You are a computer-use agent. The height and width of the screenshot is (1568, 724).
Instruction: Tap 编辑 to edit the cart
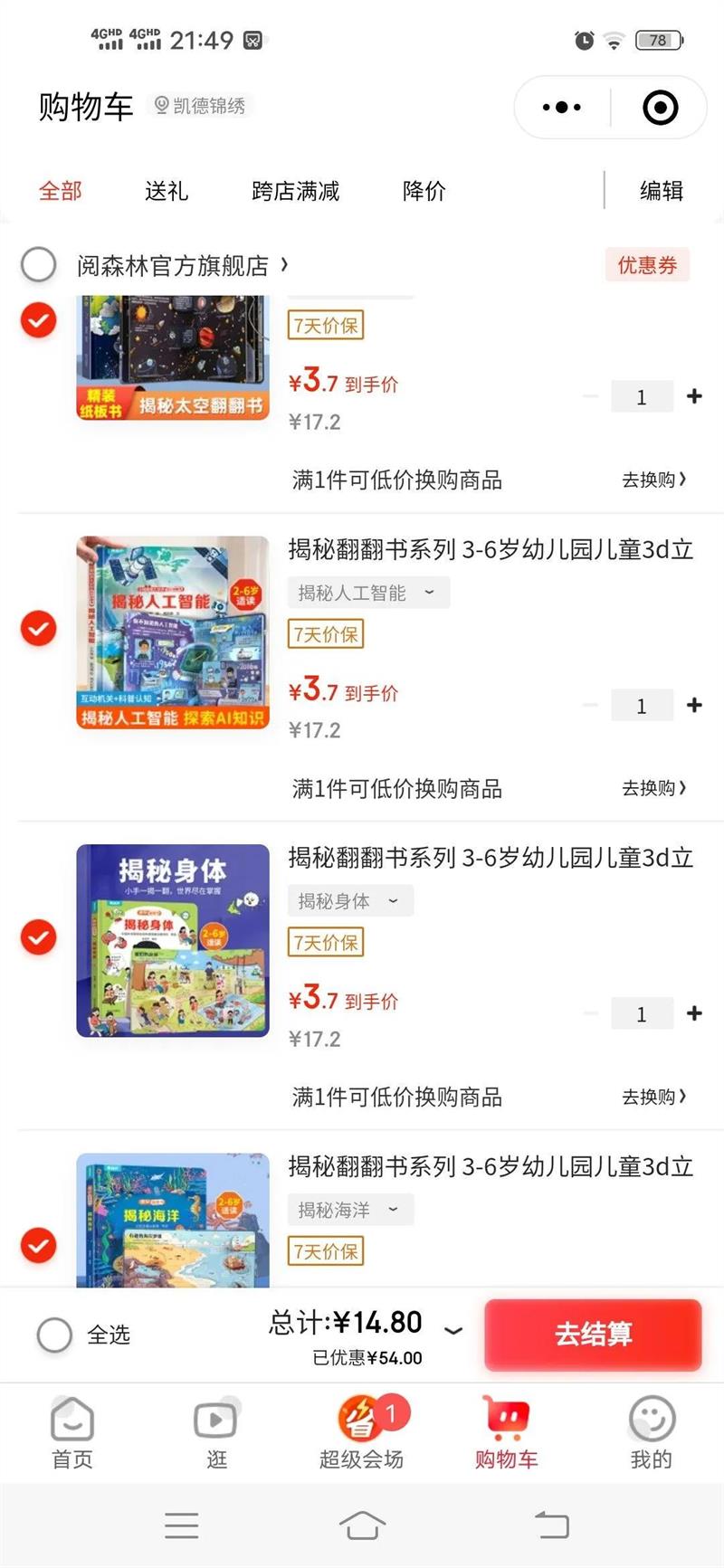click(662, 191)
